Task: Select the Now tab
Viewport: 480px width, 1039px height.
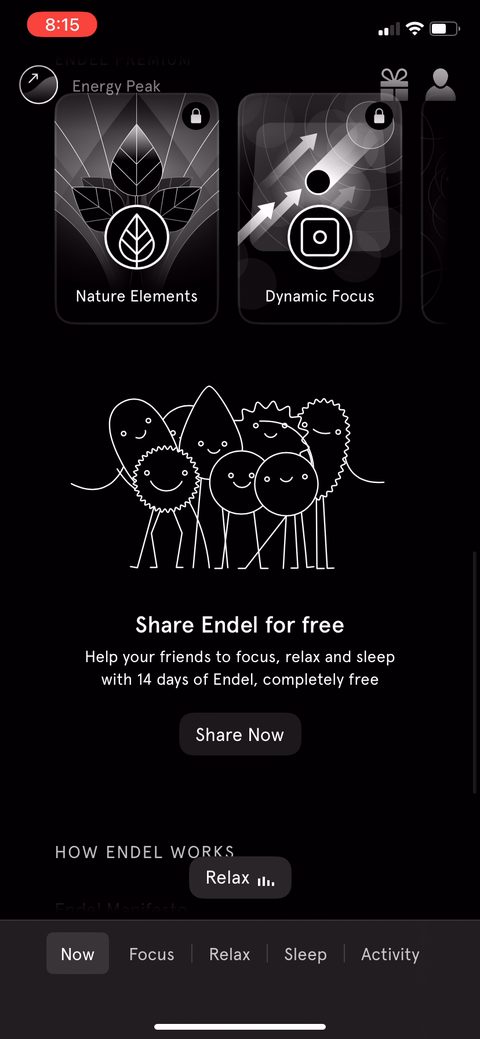Action: click(x=78, y=954)
